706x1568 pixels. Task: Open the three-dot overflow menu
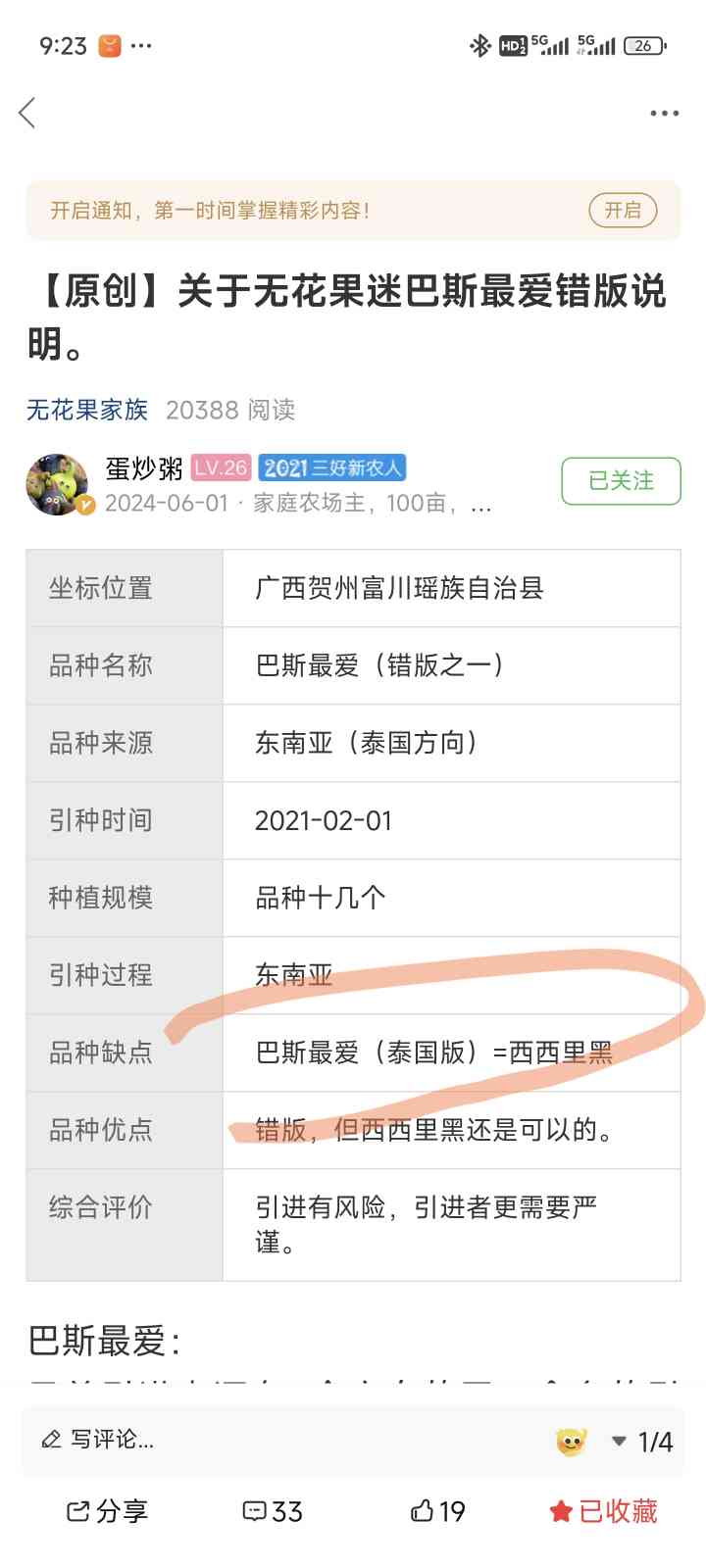click(x=664, y=114)
